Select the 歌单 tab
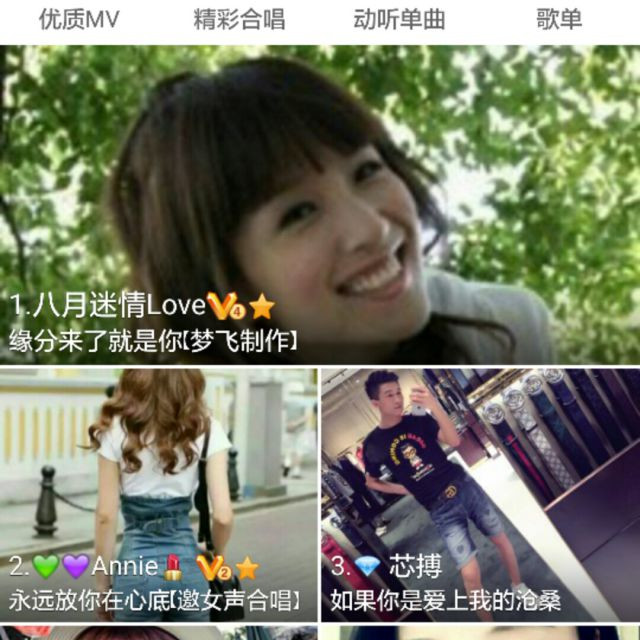640x640 pixels. [558, 19]
